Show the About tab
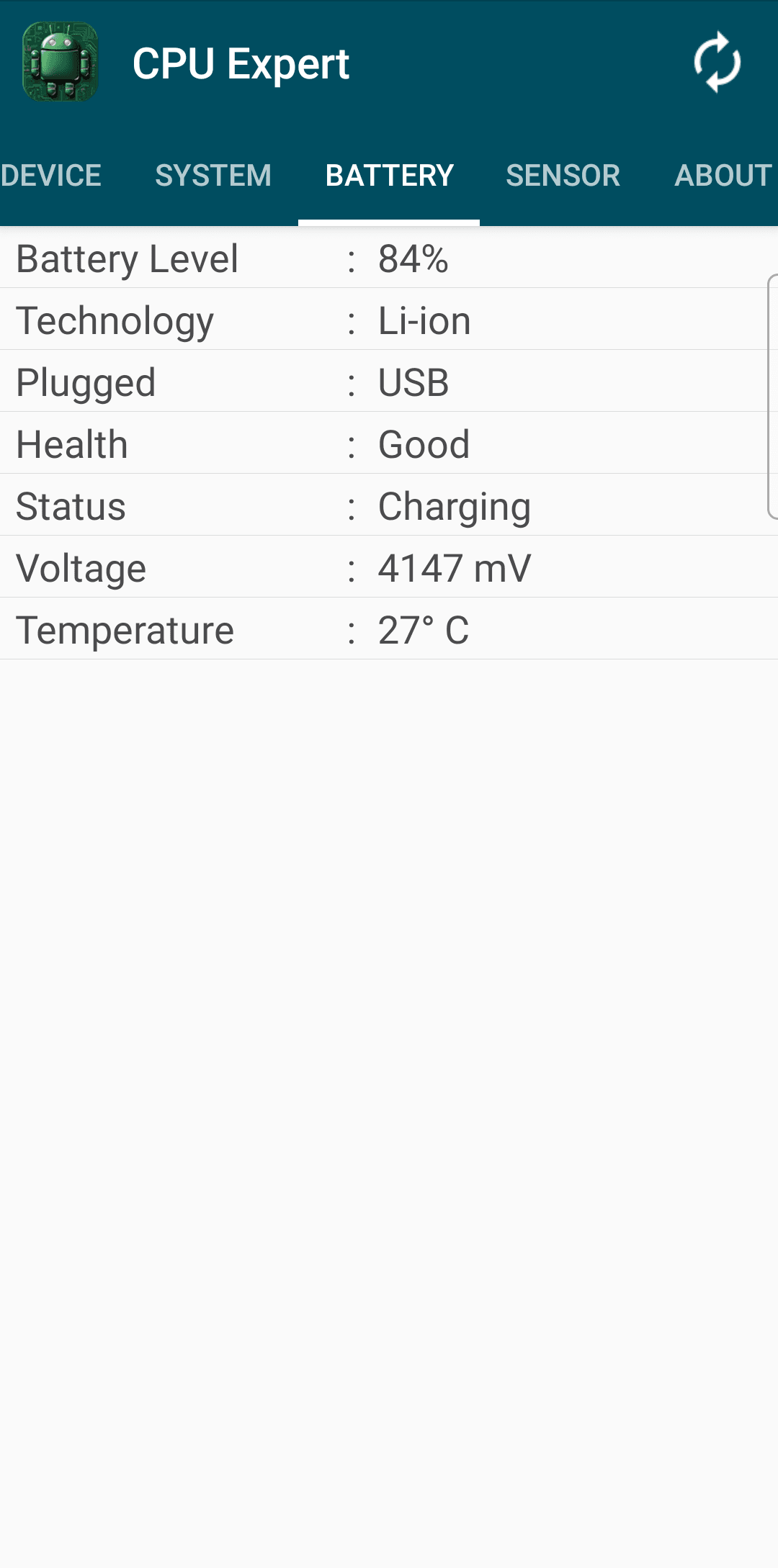This screenshot has height=1568, width=778. tap(723, 176)
